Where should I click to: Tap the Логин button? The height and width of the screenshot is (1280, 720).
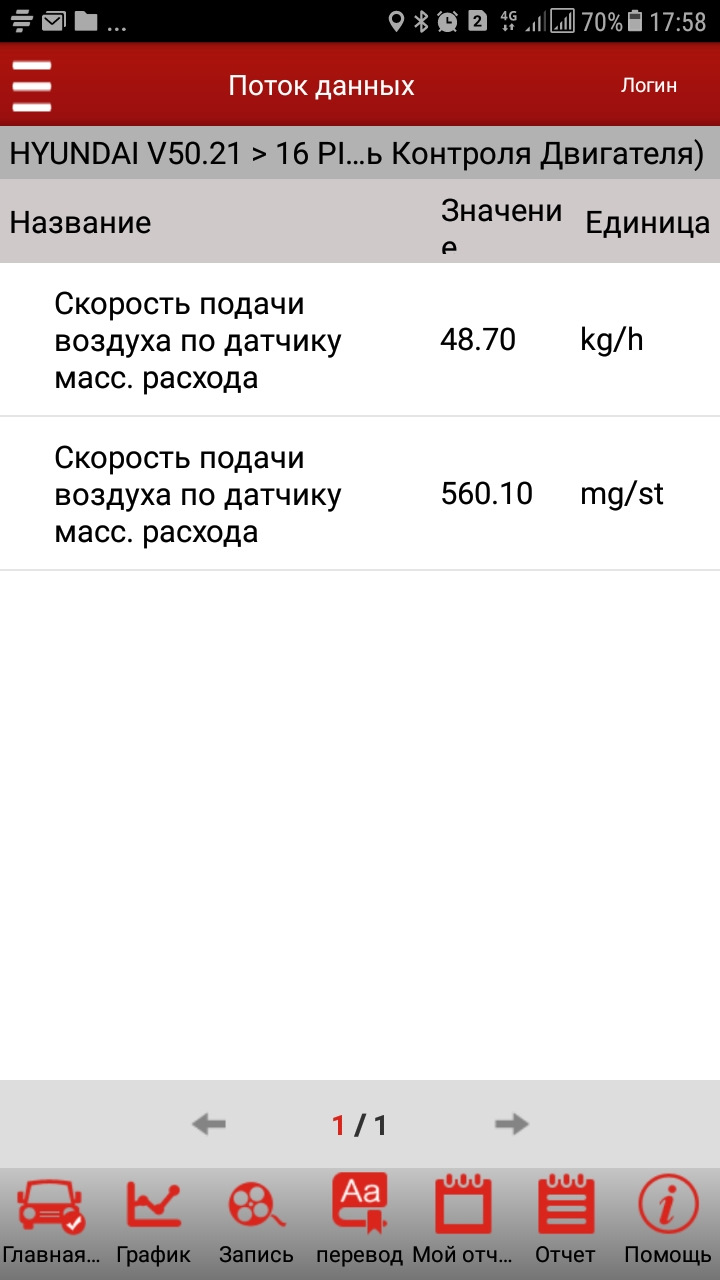tap(648, 86)
